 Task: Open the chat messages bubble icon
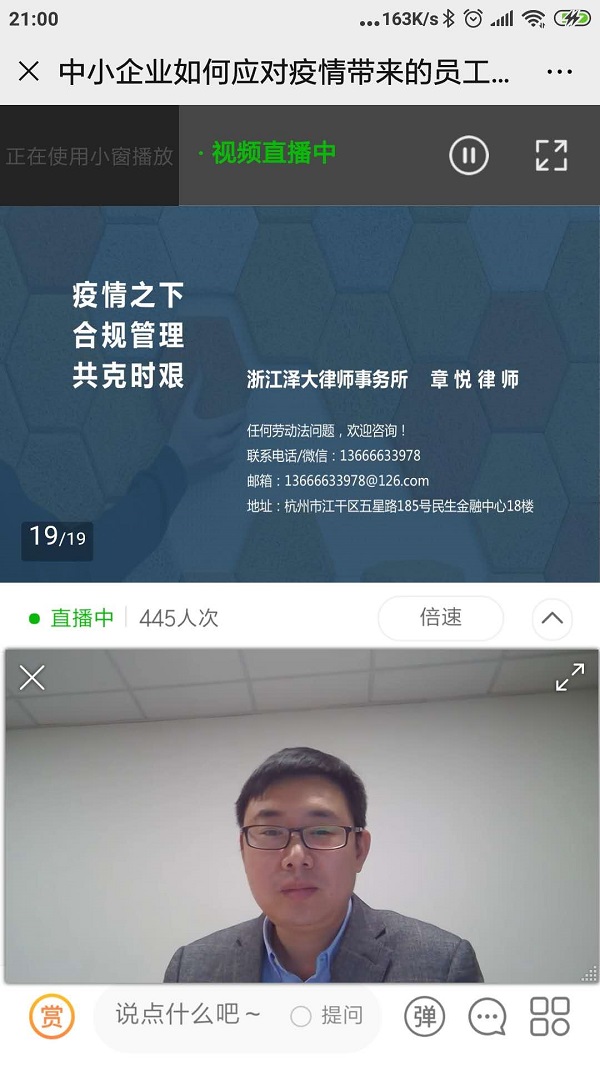(x=487, y=1017)
